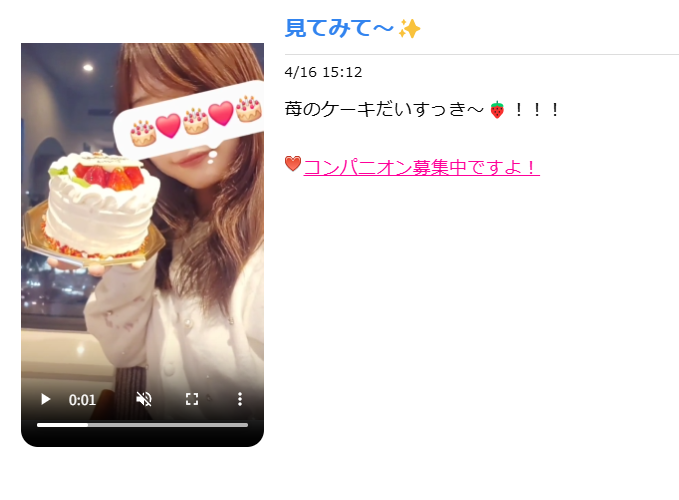Enter fullscreen video mode
The height and width of the screenshot is (500, 679).
click(x=192, y=400)
